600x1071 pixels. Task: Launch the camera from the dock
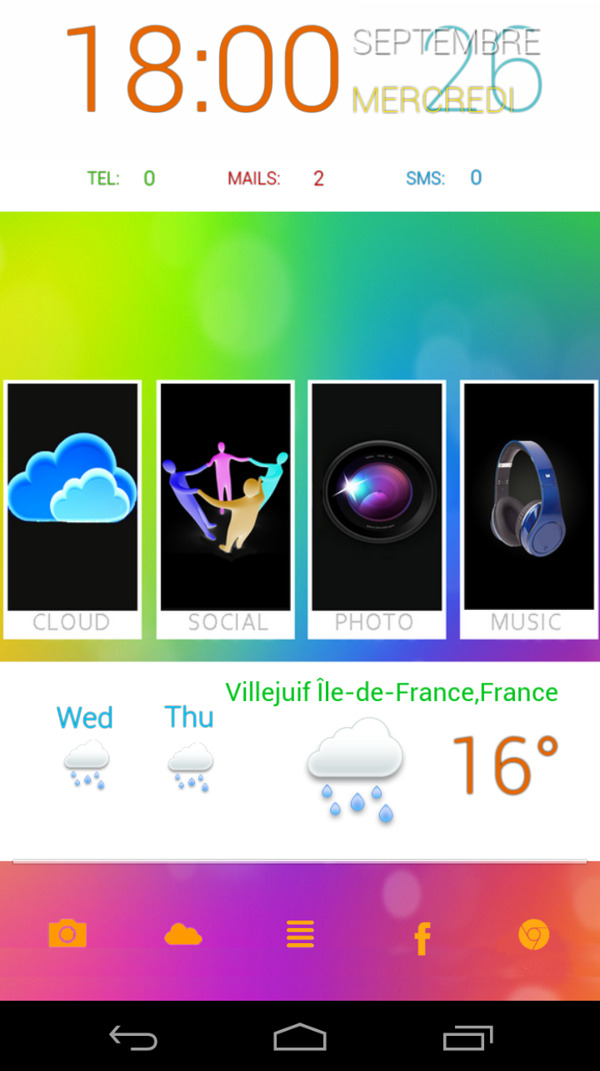[68, 934]
